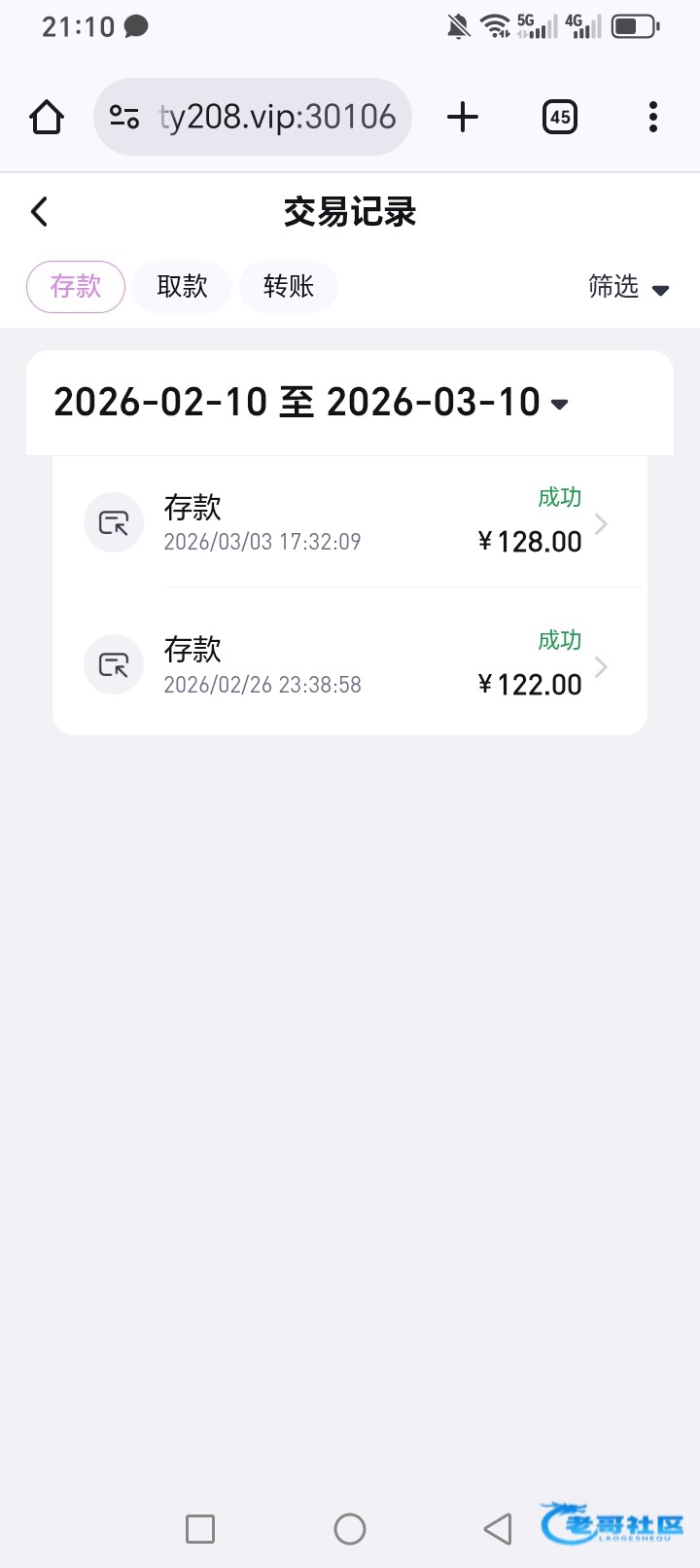View details of the ¥122.00 deposit
This screenshot has width=700, height=1568.
click(350, 666)
